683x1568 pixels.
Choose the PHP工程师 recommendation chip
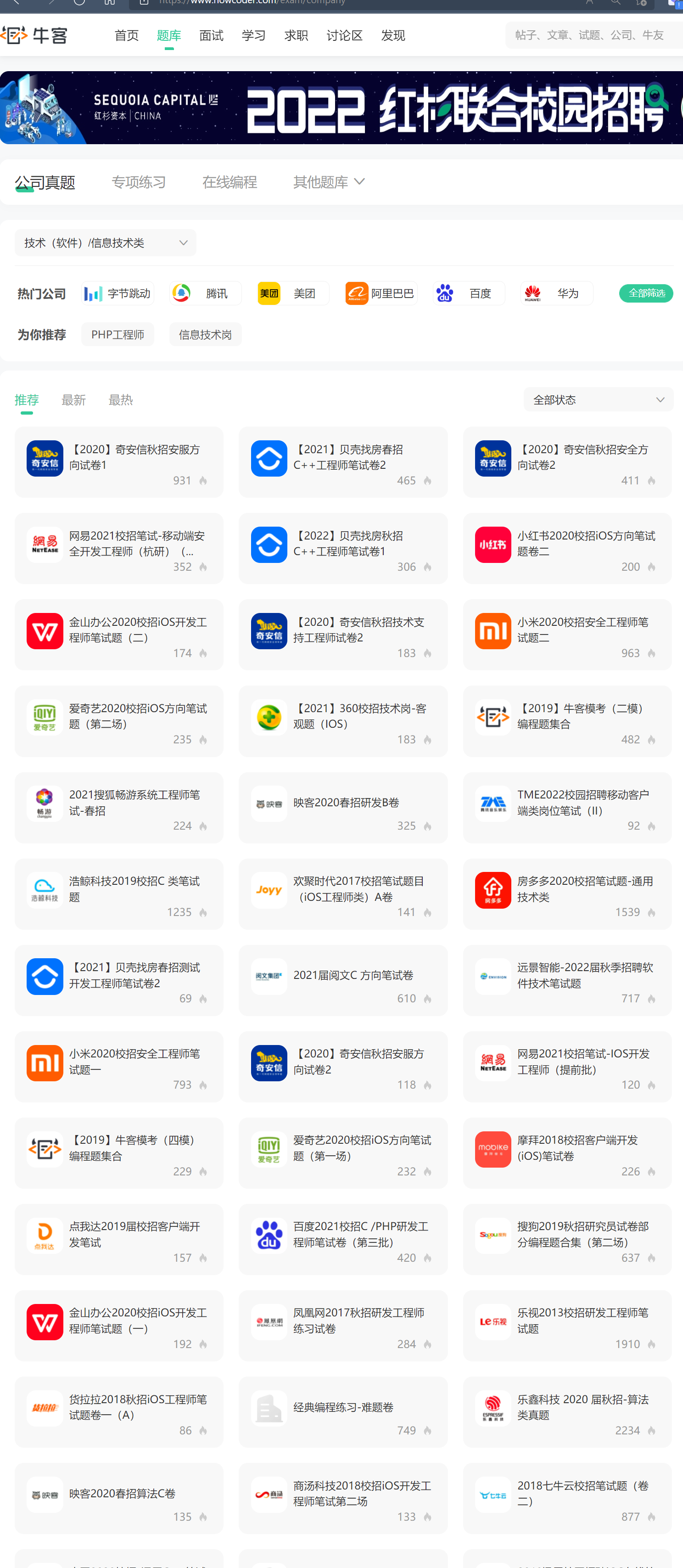118,335
